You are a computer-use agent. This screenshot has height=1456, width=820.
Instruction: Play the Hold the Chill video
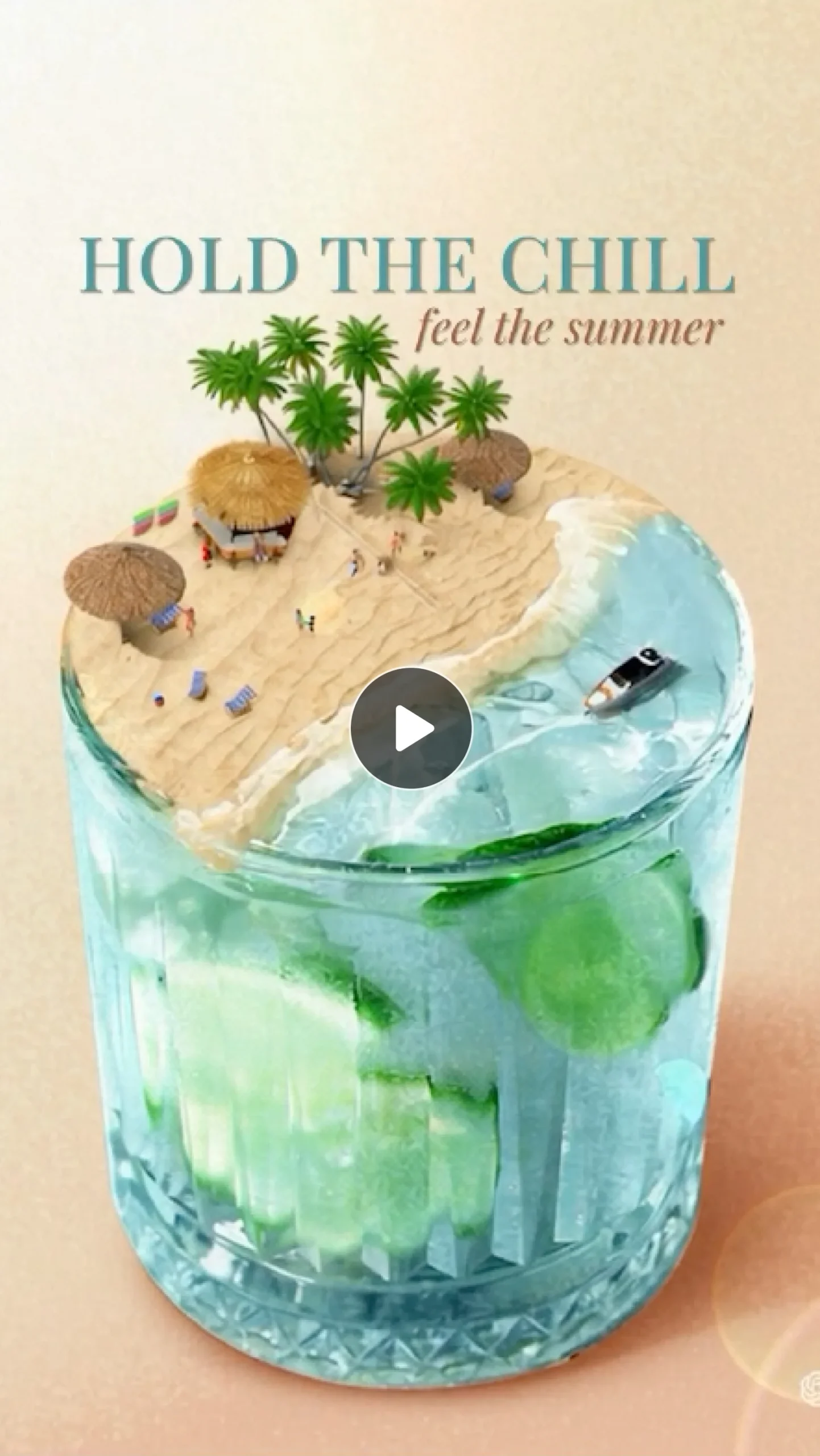tap(411, 728)
